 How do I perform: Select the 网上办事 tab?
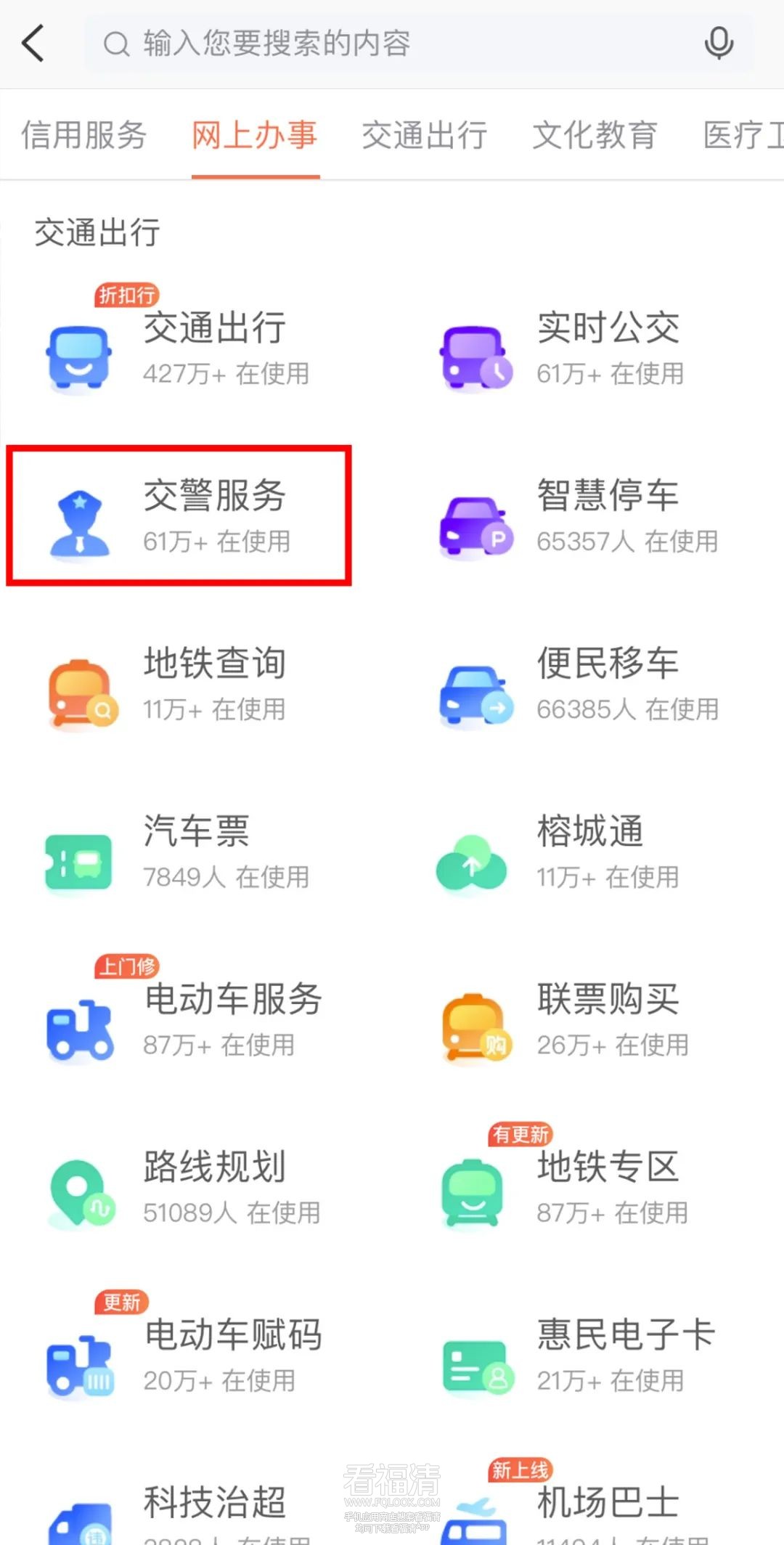click(255, 135)
